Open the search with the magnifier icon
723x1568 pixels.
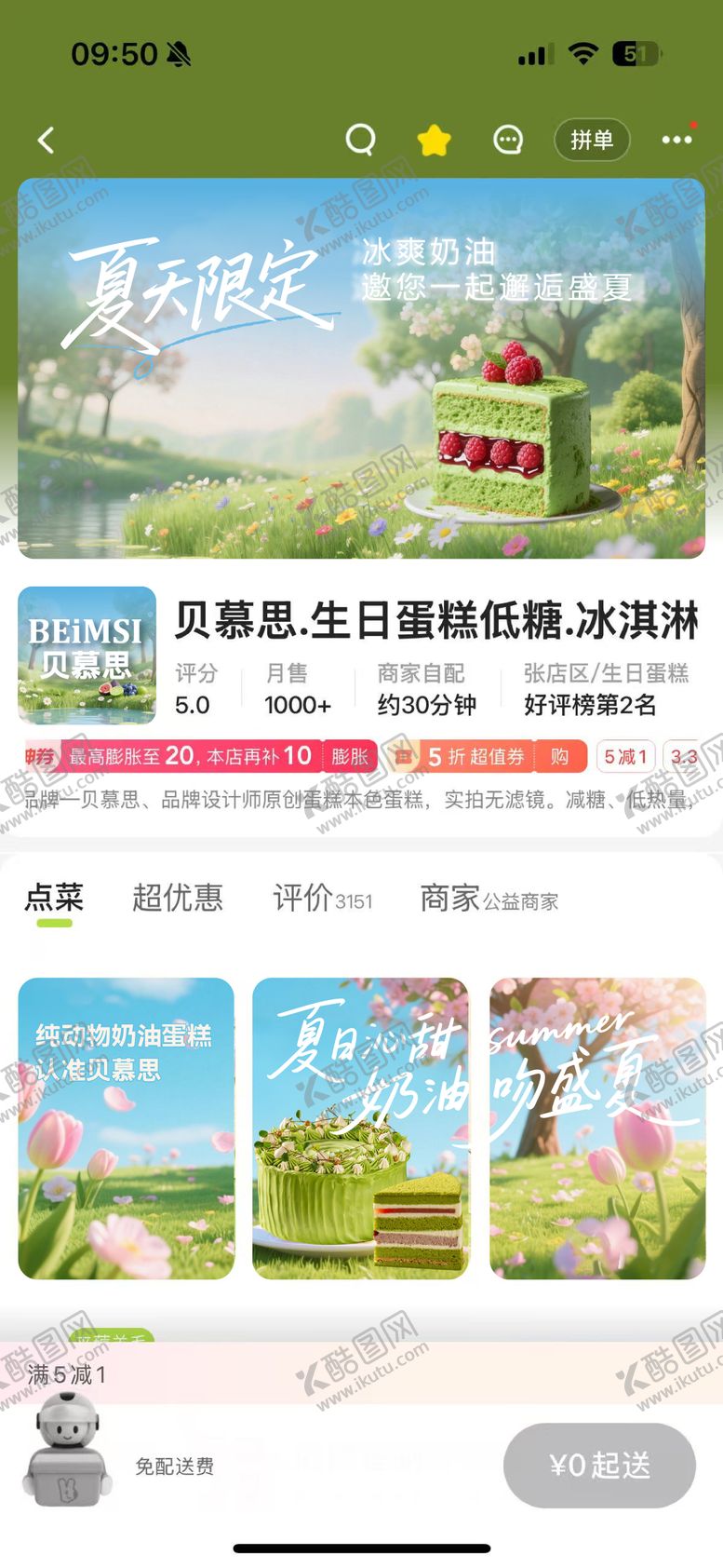362,139
